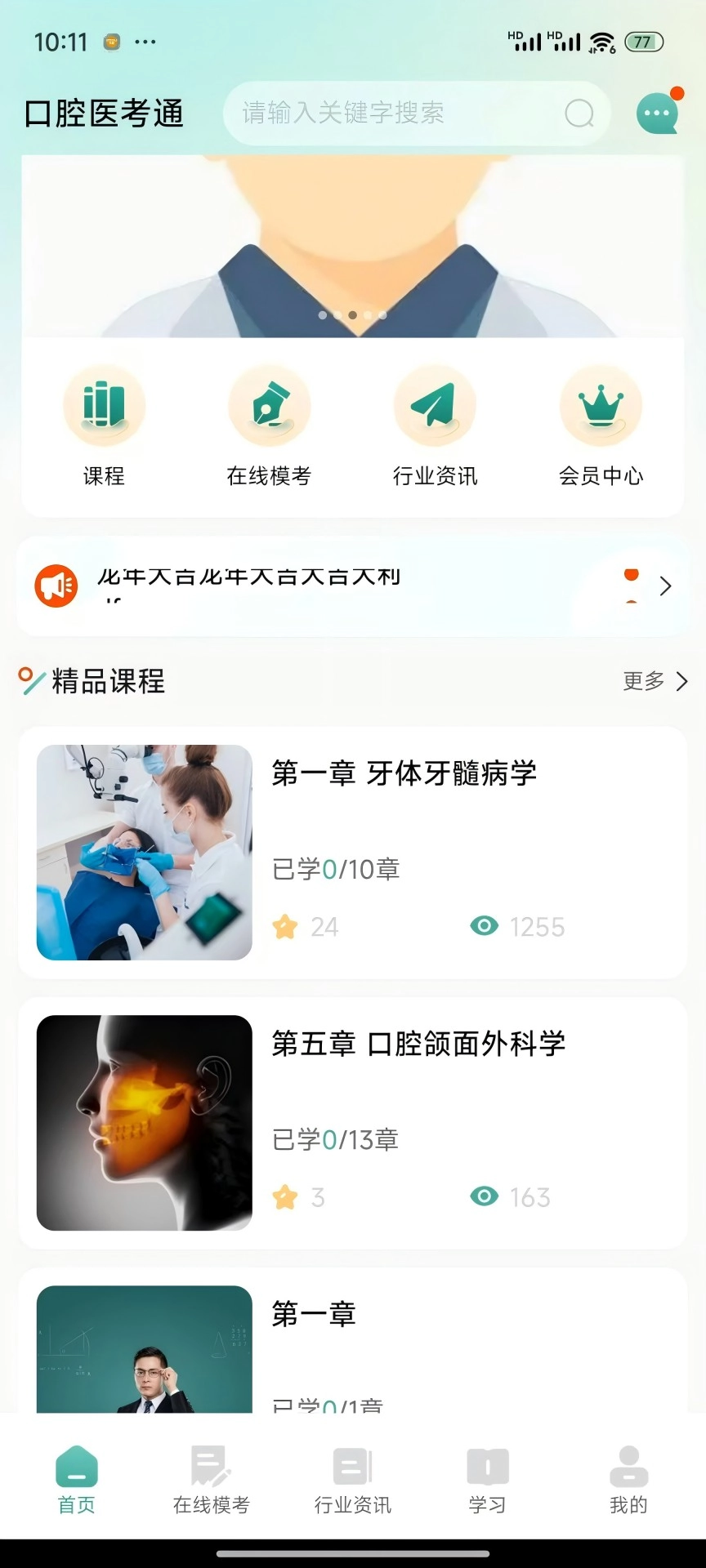Open 行业资讯 paper plane icon
706x1568 pixels.
point(436,406)
